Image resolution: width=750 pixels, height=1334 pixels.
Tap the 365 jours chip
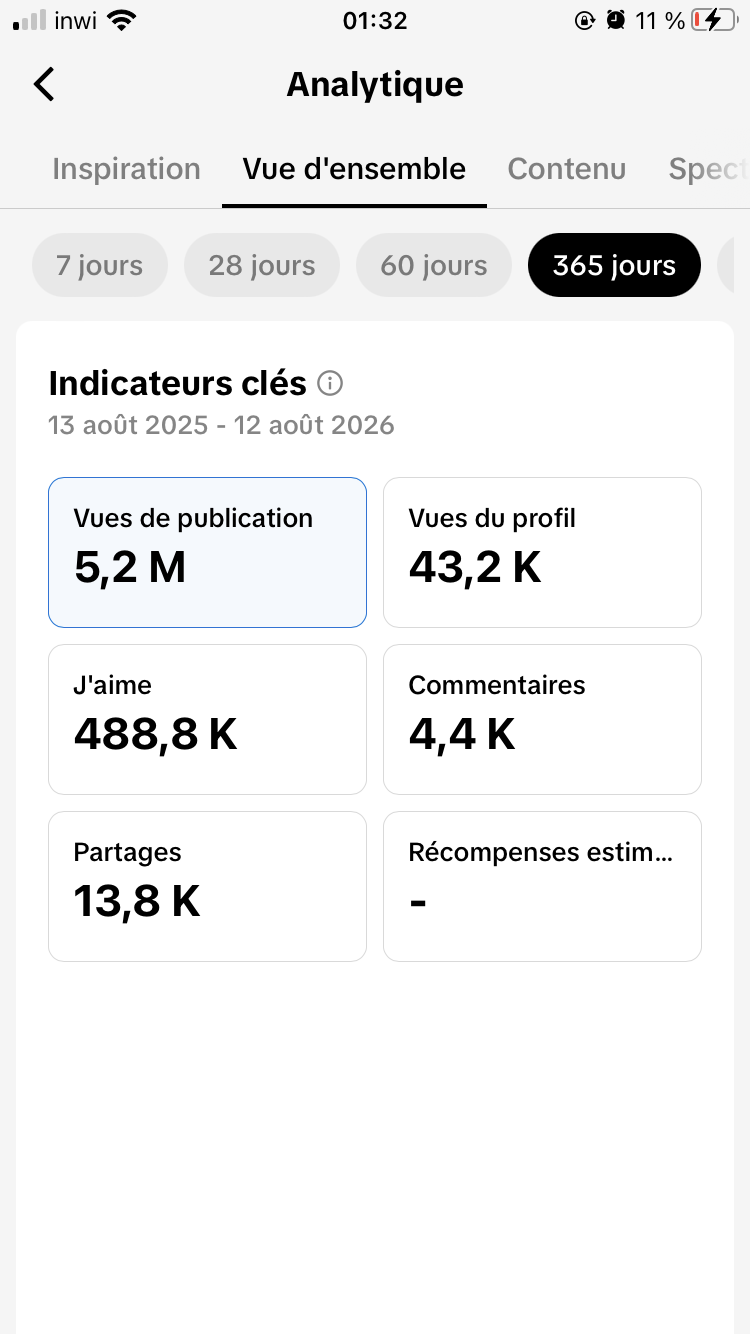(x=614, y=265)
